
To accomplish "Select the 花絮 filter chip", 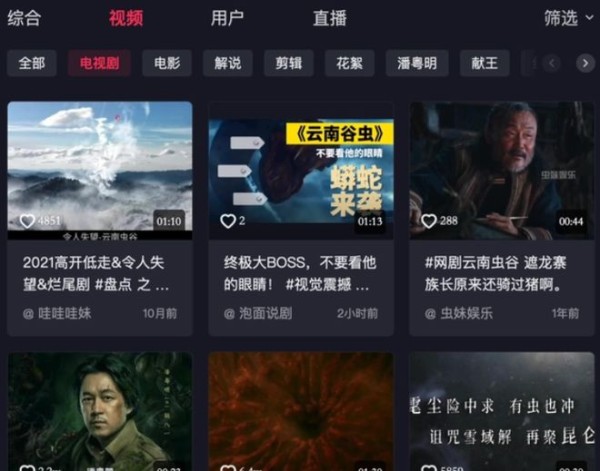I will 350,63.
